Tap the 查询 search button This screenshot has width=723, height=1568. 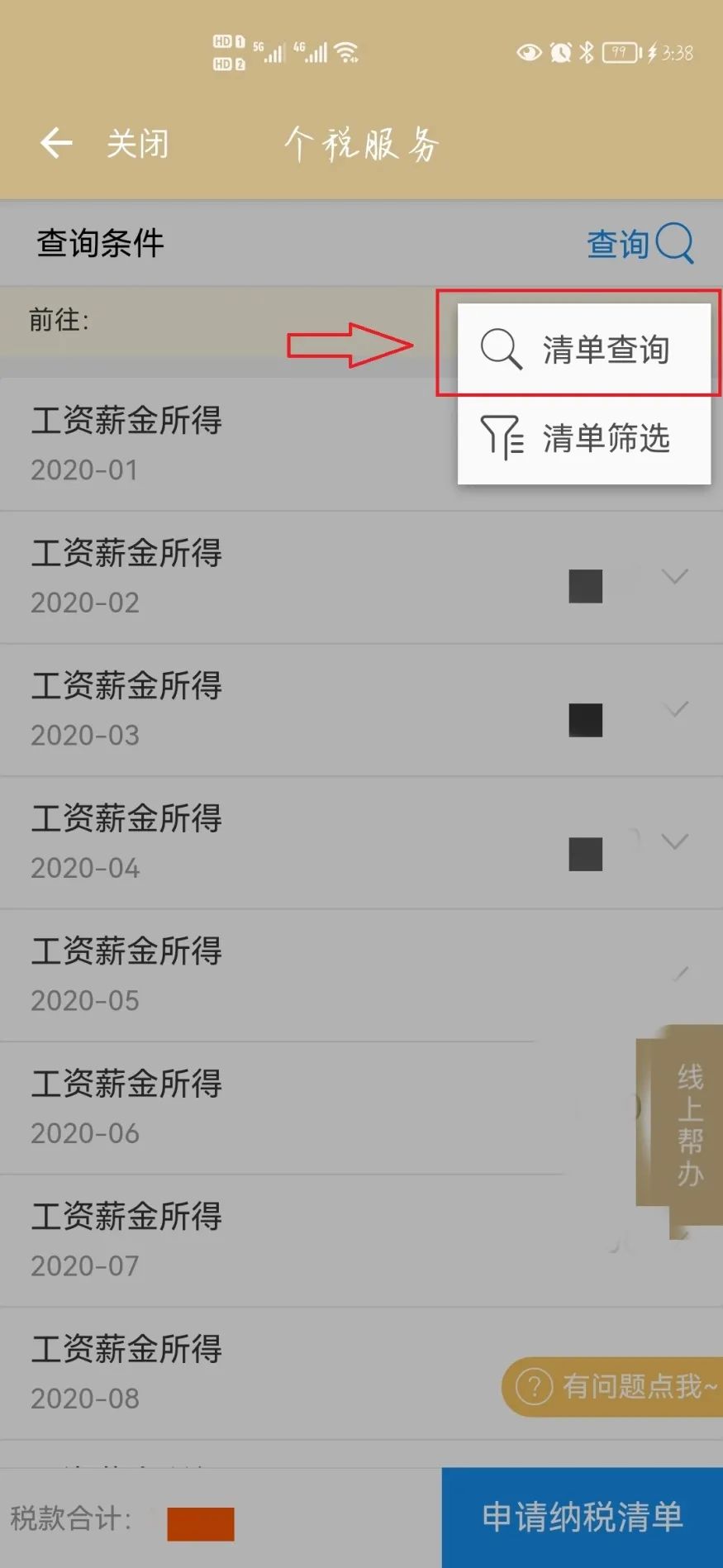[639, 244]
